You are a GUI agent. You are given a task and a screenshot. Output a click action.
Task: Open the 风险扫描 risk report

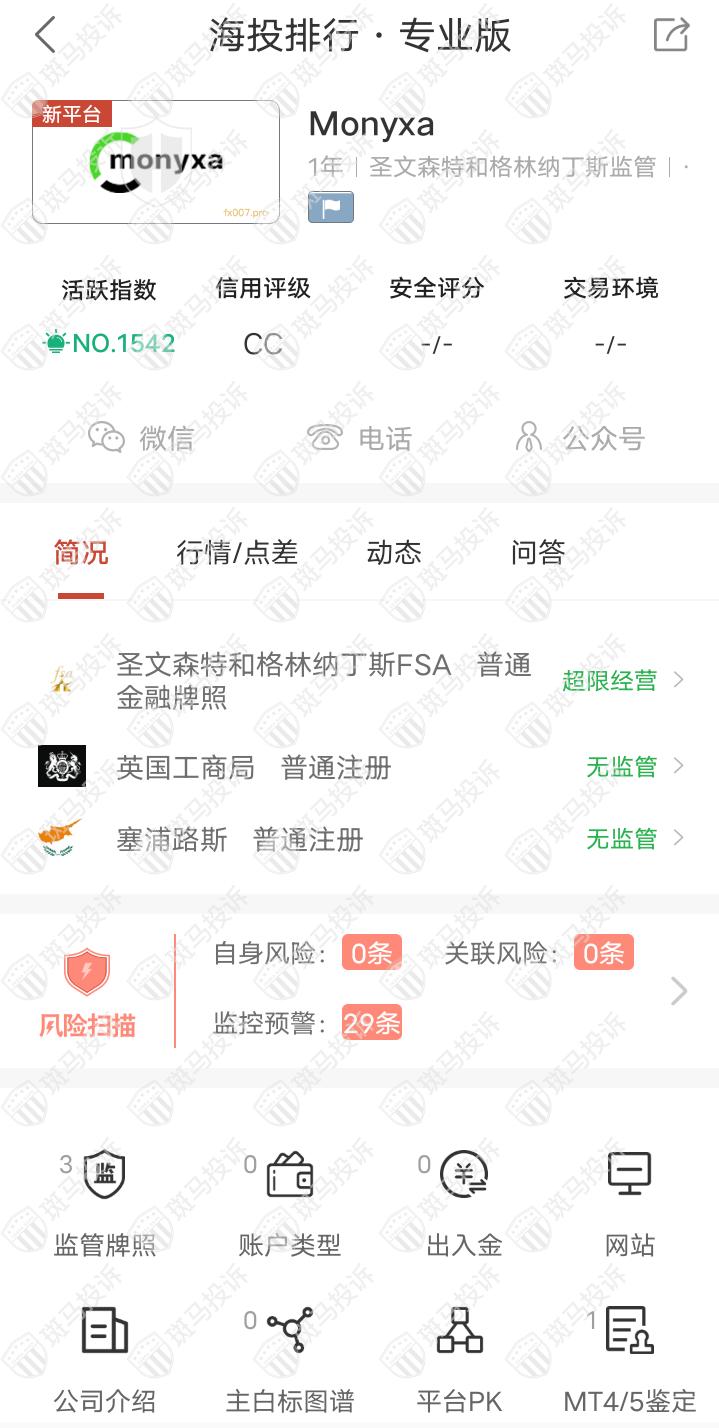click(x=360, y=991)
